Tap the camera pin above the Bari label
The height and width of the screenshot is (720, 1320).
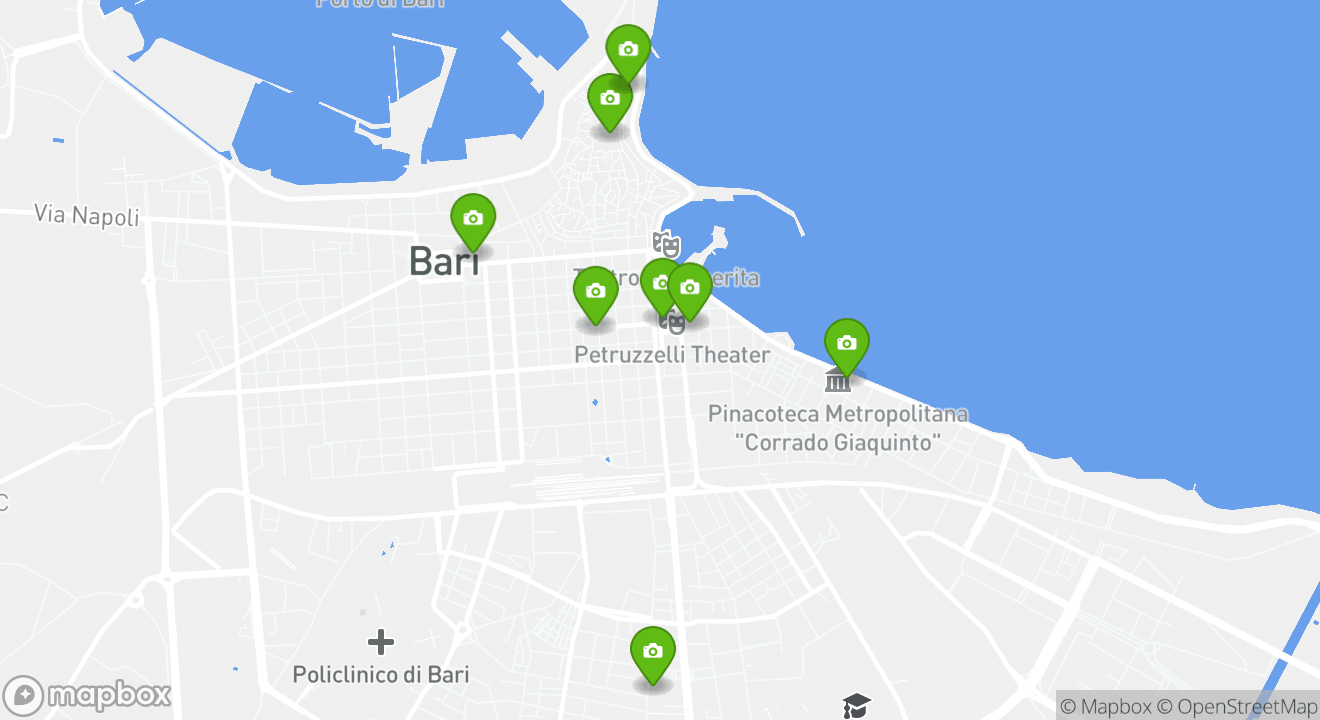(473, 218)
